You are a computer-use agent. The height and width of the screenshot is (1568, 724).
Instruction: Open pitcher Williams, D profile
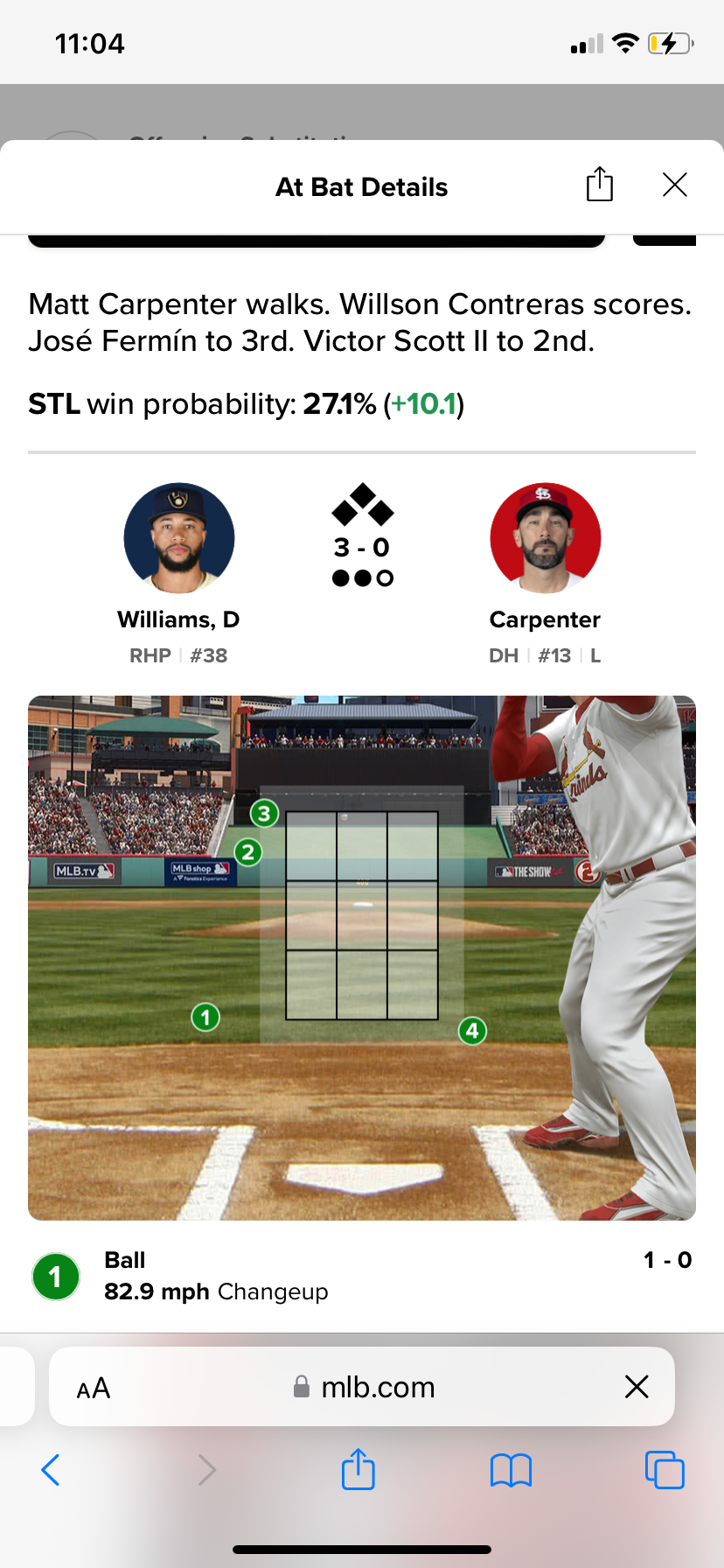tap(179, 538)
